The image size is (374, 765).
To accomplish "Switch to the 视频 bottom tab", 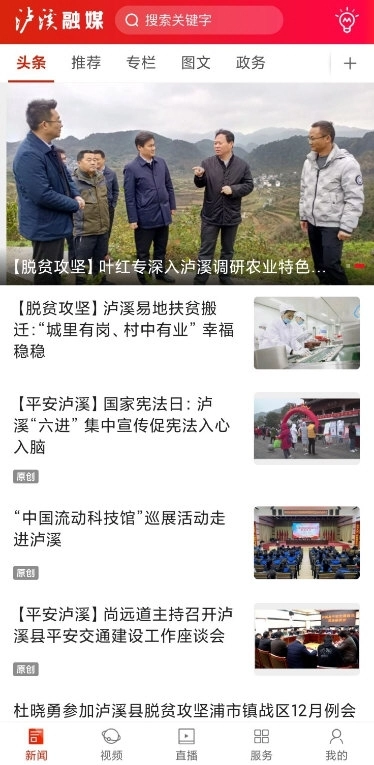I will [112, 744].
